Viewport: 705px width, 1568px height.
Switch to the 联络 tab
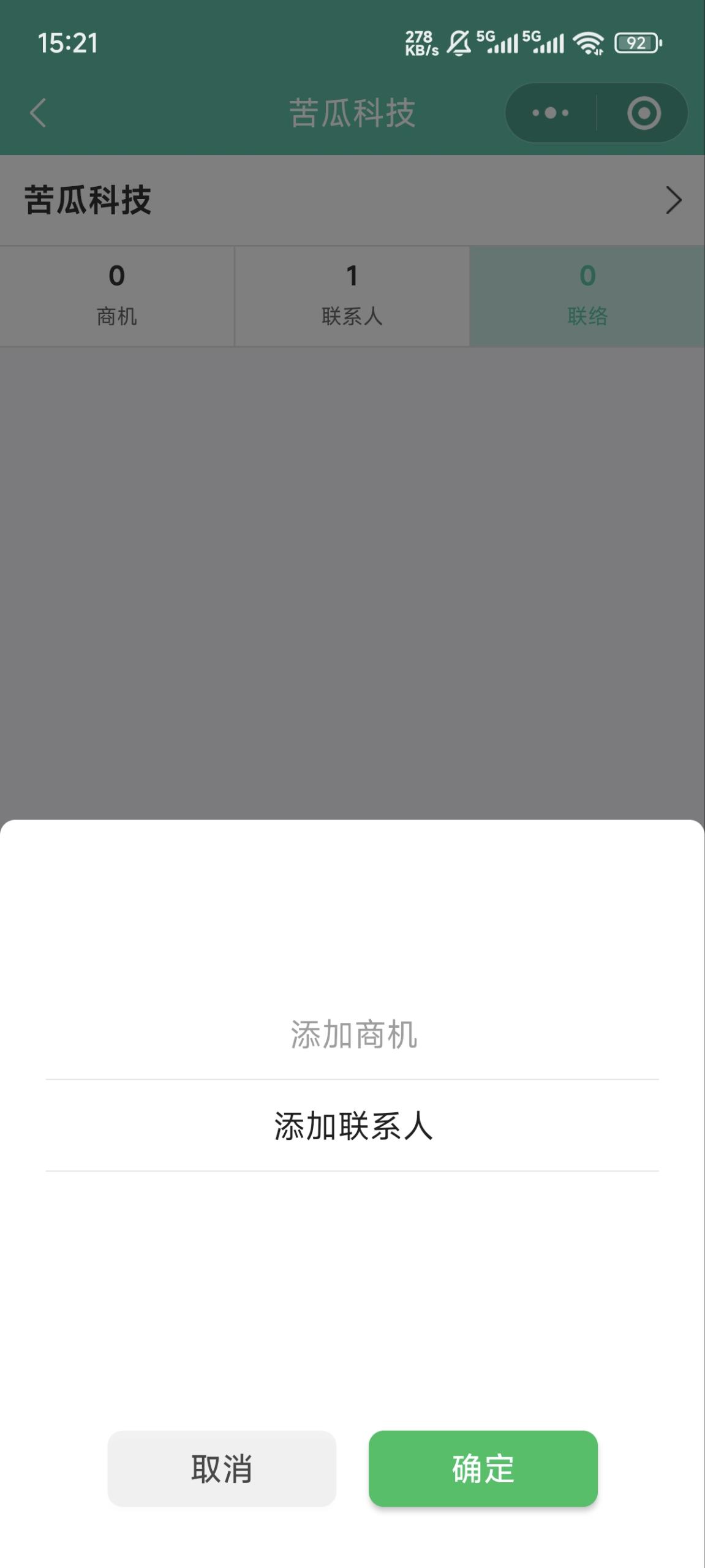pos(587,296)
